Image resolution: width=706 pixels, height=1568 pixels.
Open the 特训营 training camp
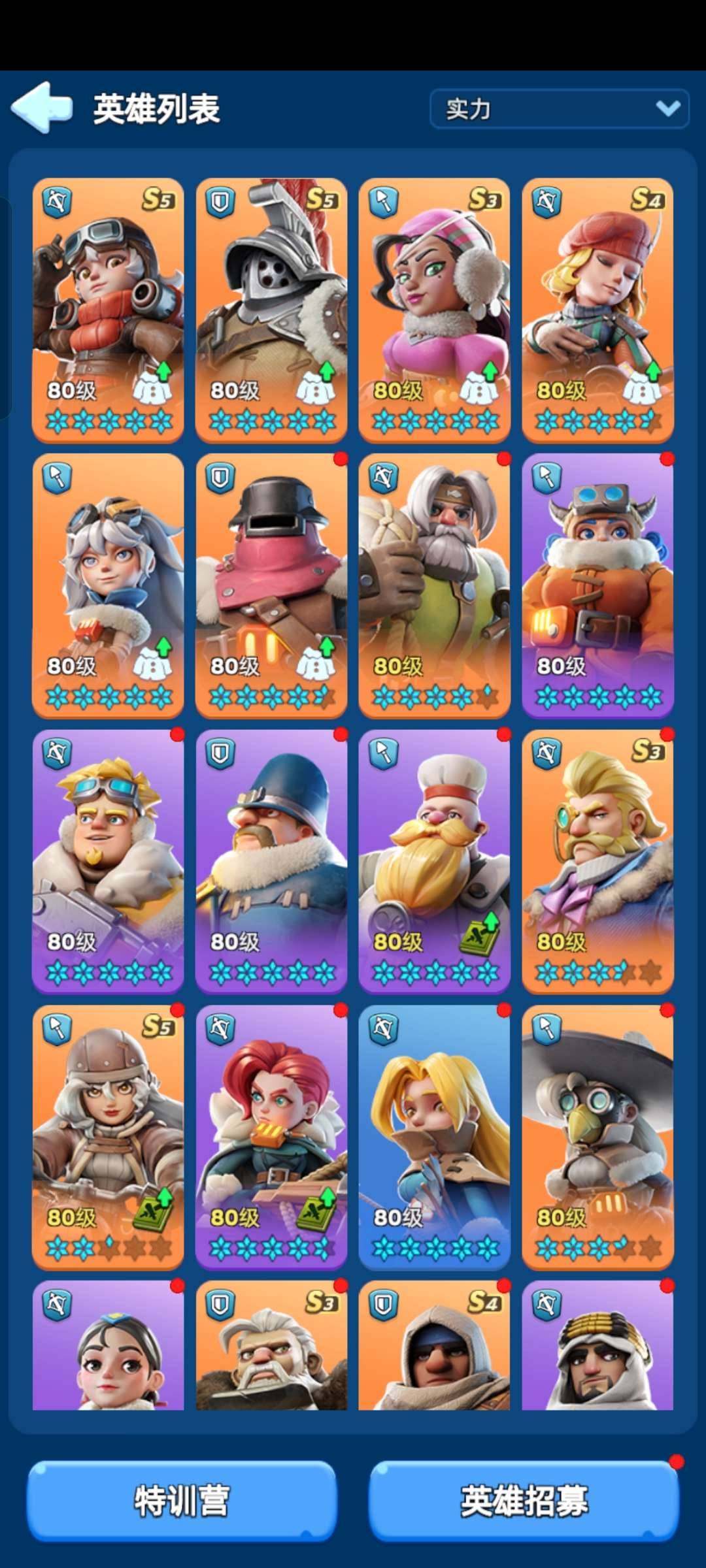click(182, 1501)
